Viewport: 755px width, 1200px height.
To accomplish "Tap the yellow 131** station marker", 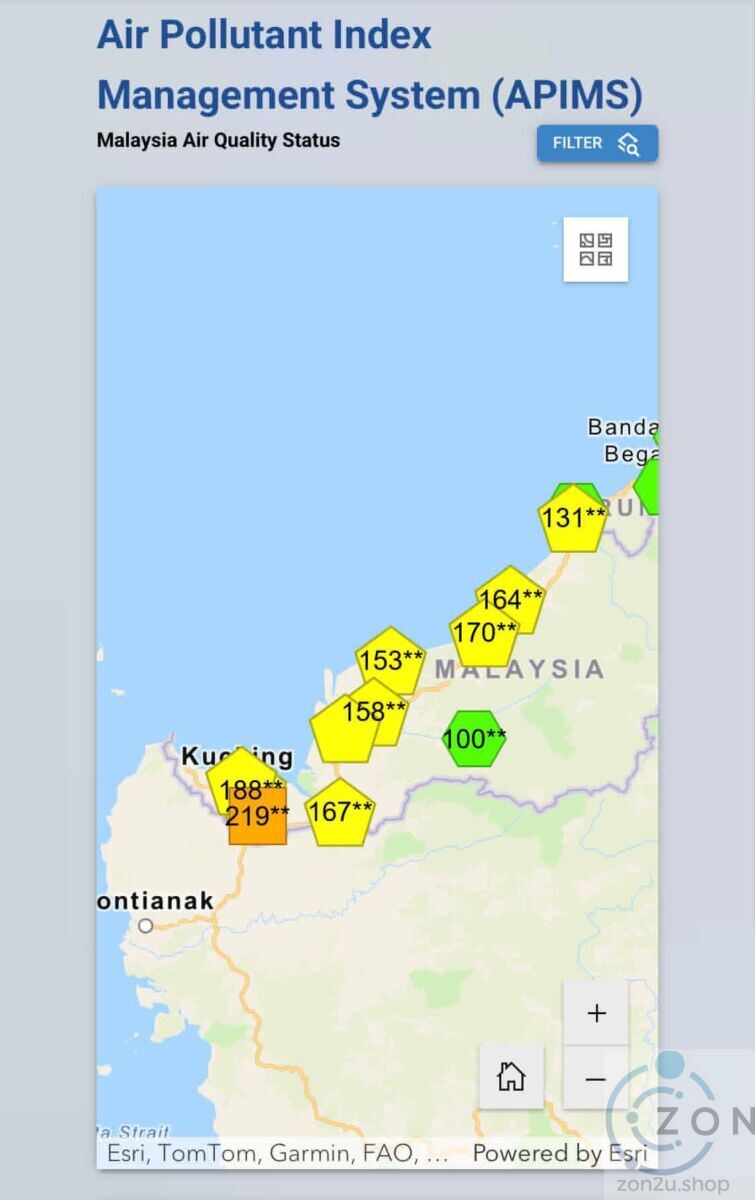I will [x=573, y=518].
